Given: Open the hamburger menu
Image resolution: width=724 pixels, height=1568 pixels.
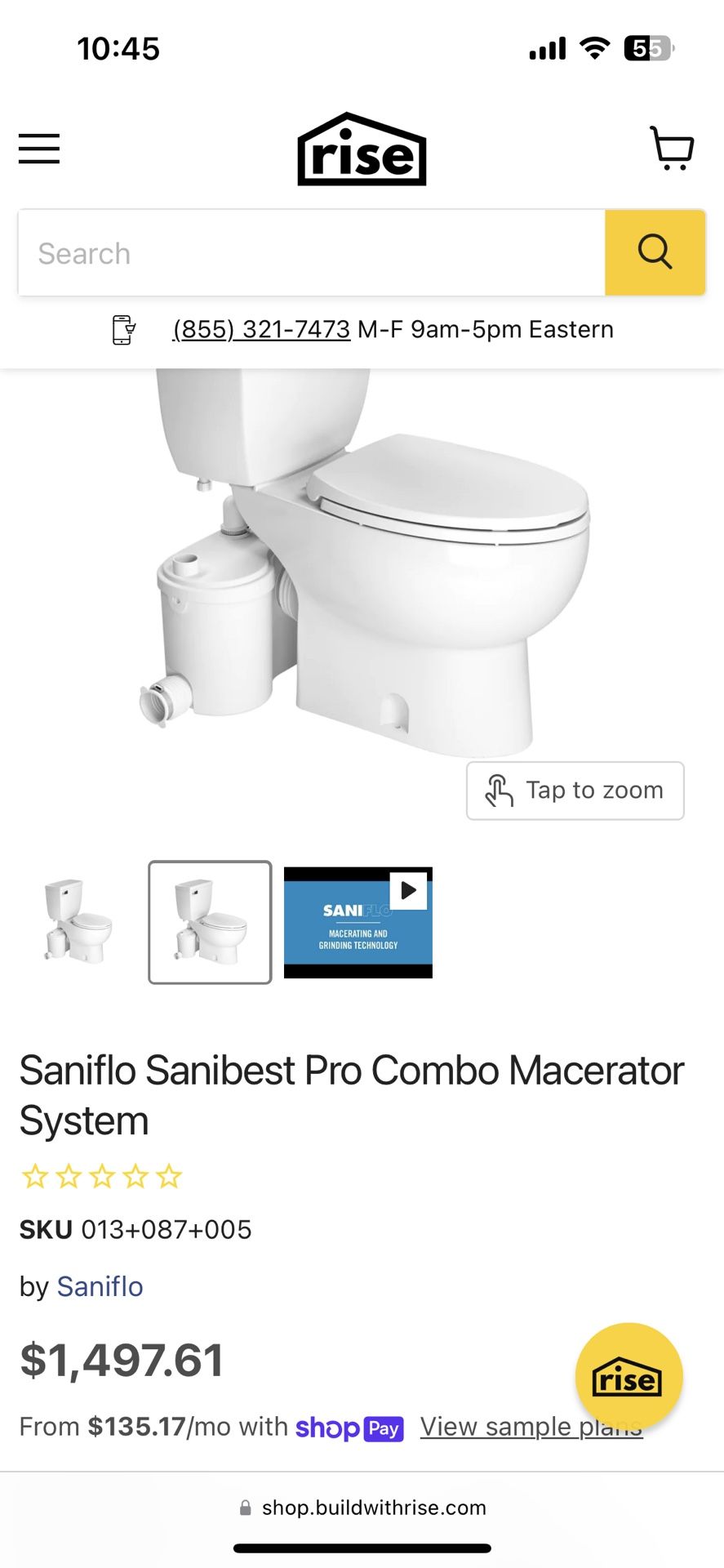Looking at the screenshot, I should click(x=39, y=149).
